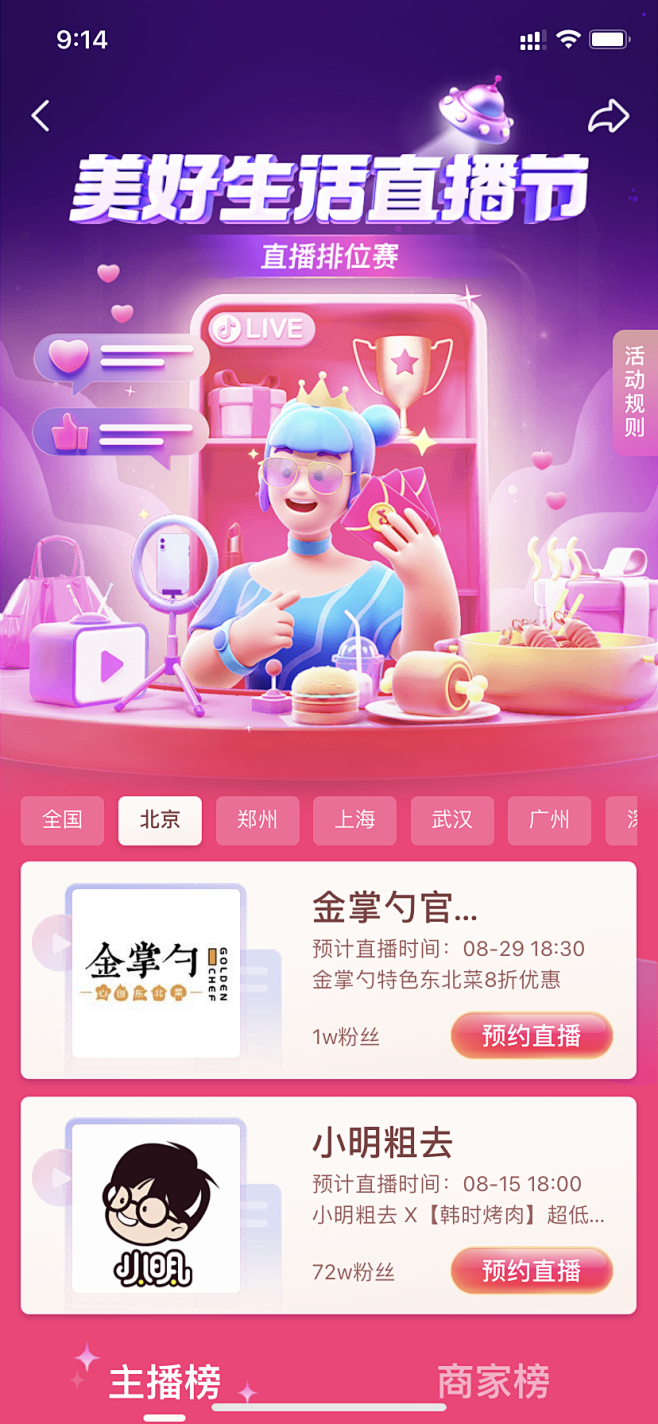Switch to the 商家榜 tab
This screenshot has width=658, height=1424.
coord(493,1382)
